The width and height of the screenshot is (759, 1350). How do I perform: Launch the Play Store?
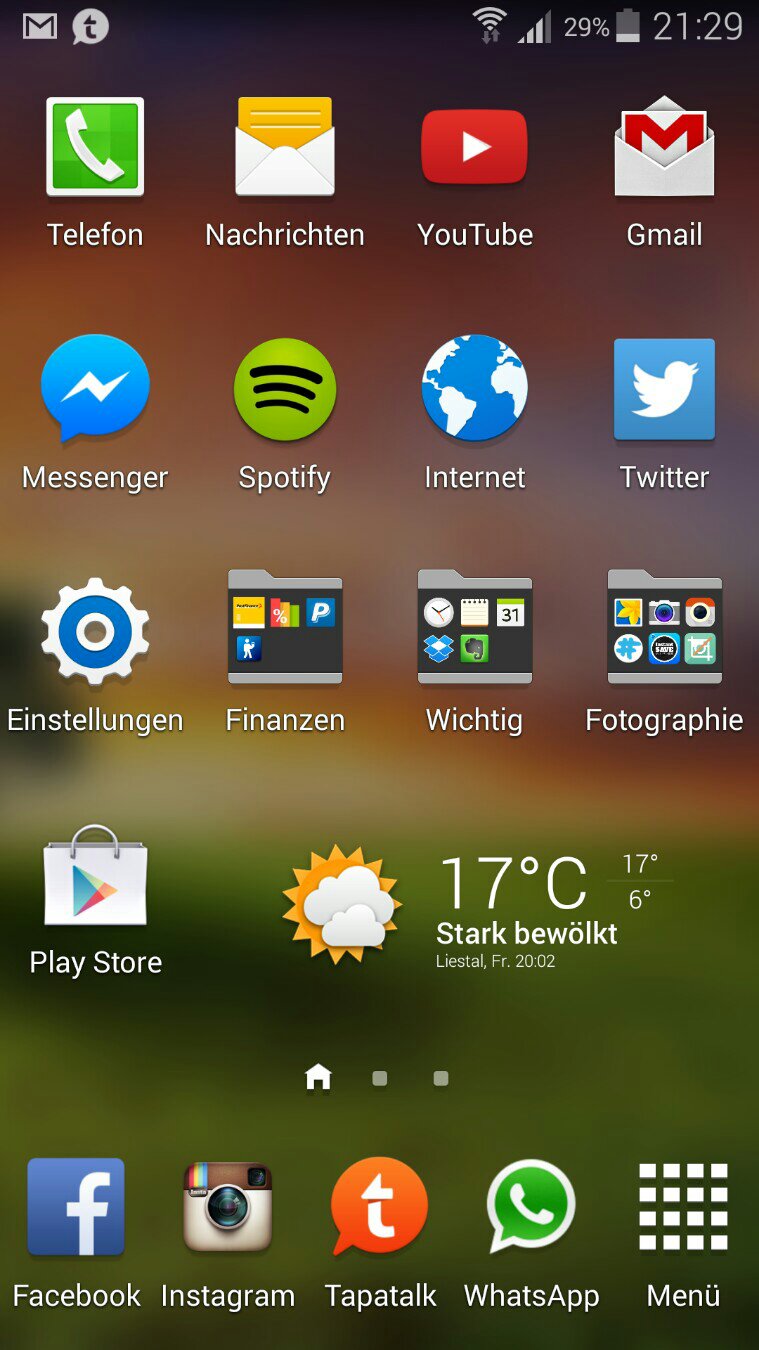pos(95,877)
